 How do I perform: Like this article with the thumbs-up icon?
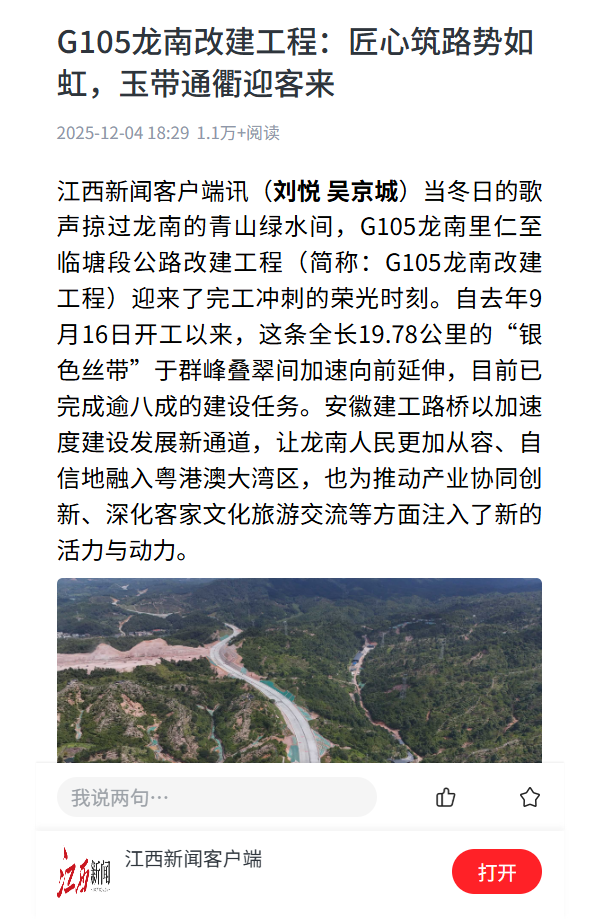(446, 797)
